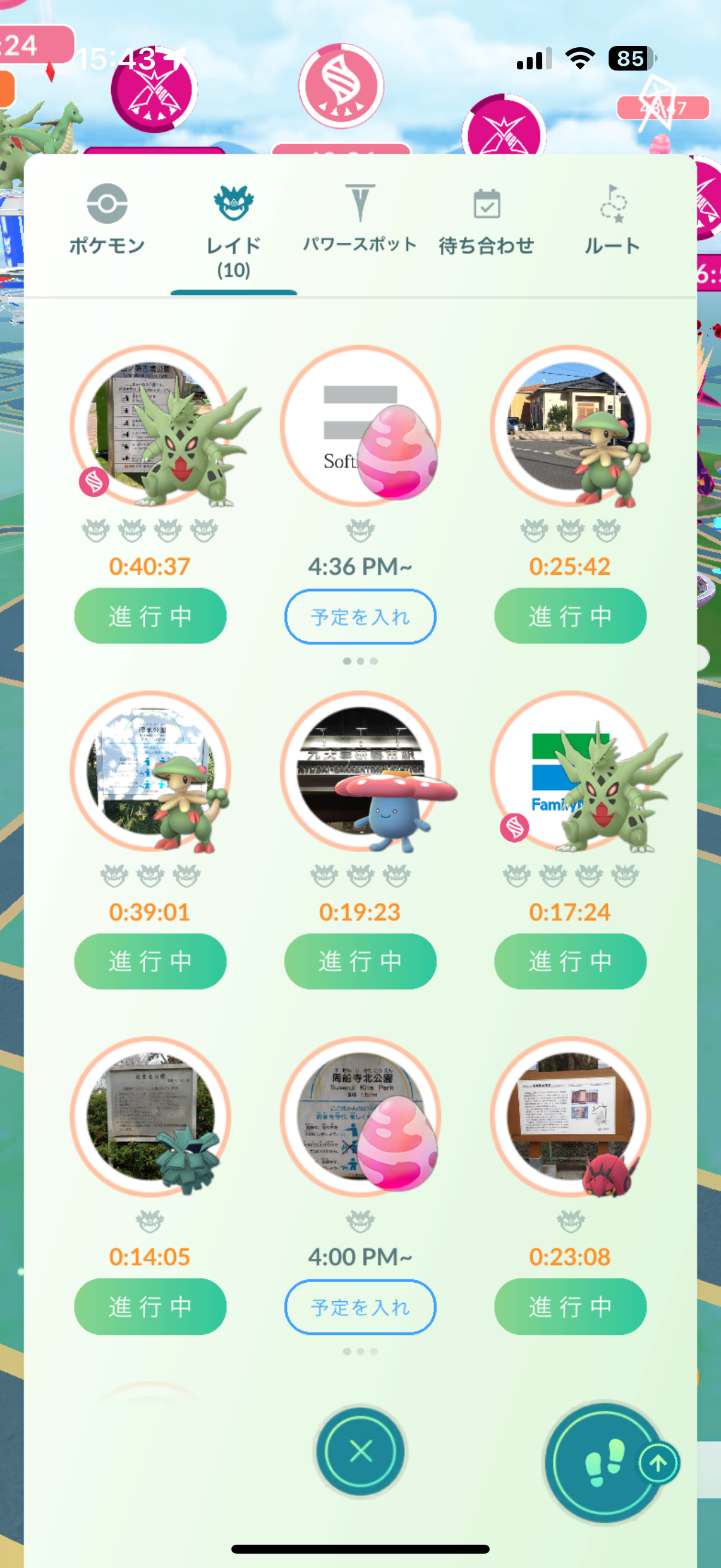Tap 進行中 for the 0:25:42 raid
Image resolution: width=721 pixels, height=1568 pixels.
coord(570,616)
